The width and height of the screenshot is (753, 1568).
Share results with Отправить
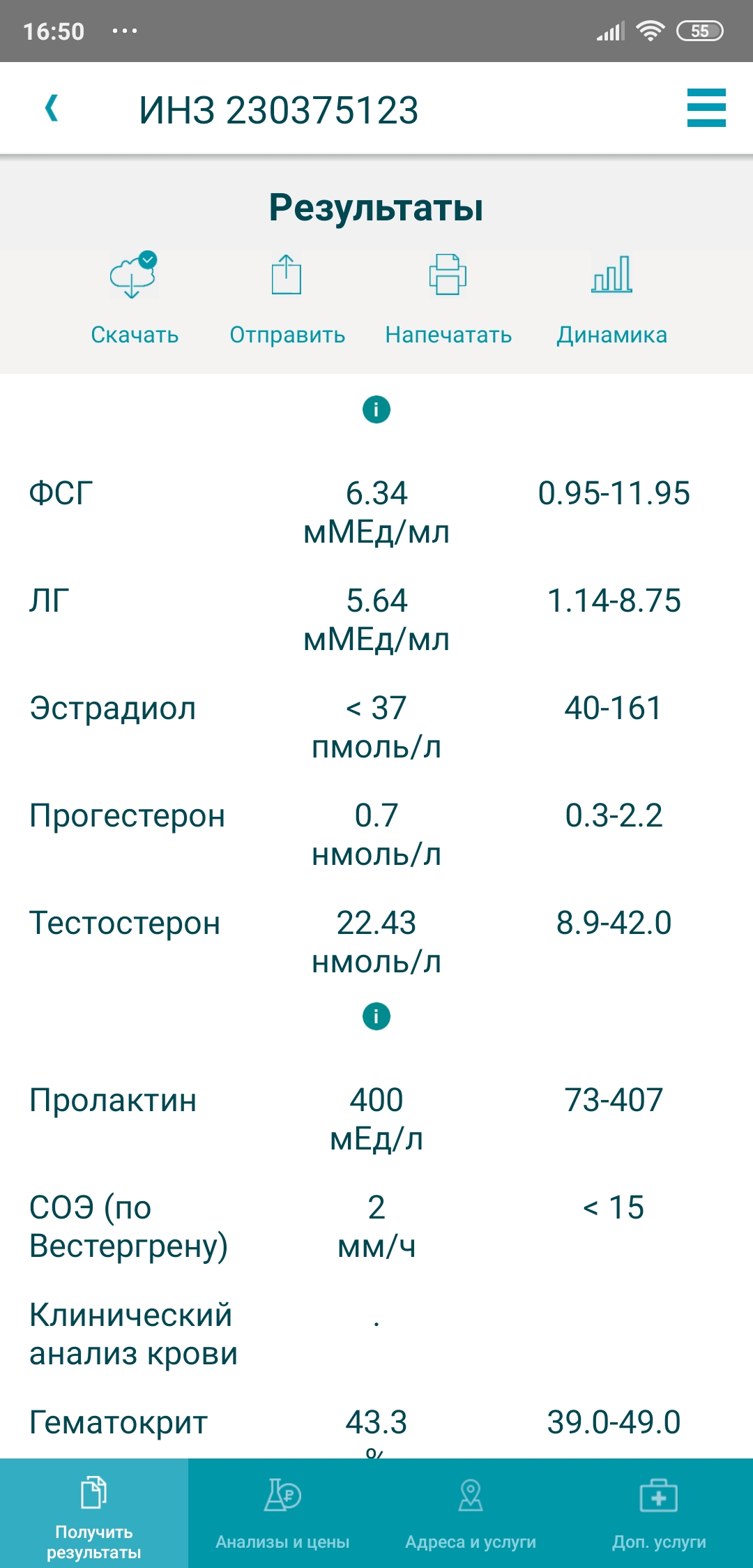287,298
